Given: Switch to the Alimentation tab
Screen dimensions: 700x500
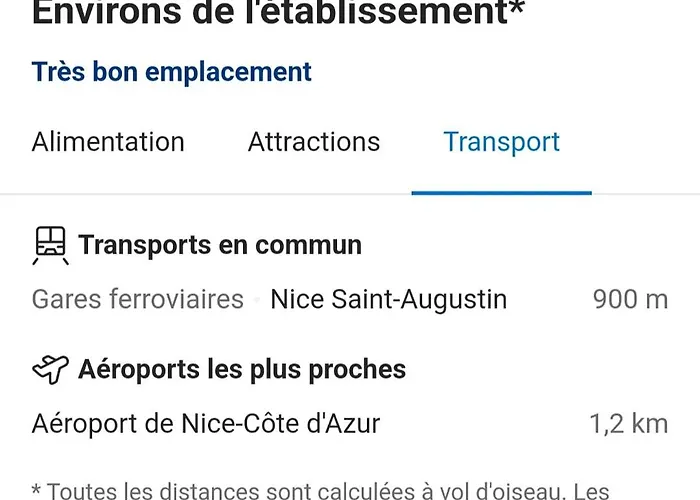Looking at the screenshot, I should tap(108, 142).
